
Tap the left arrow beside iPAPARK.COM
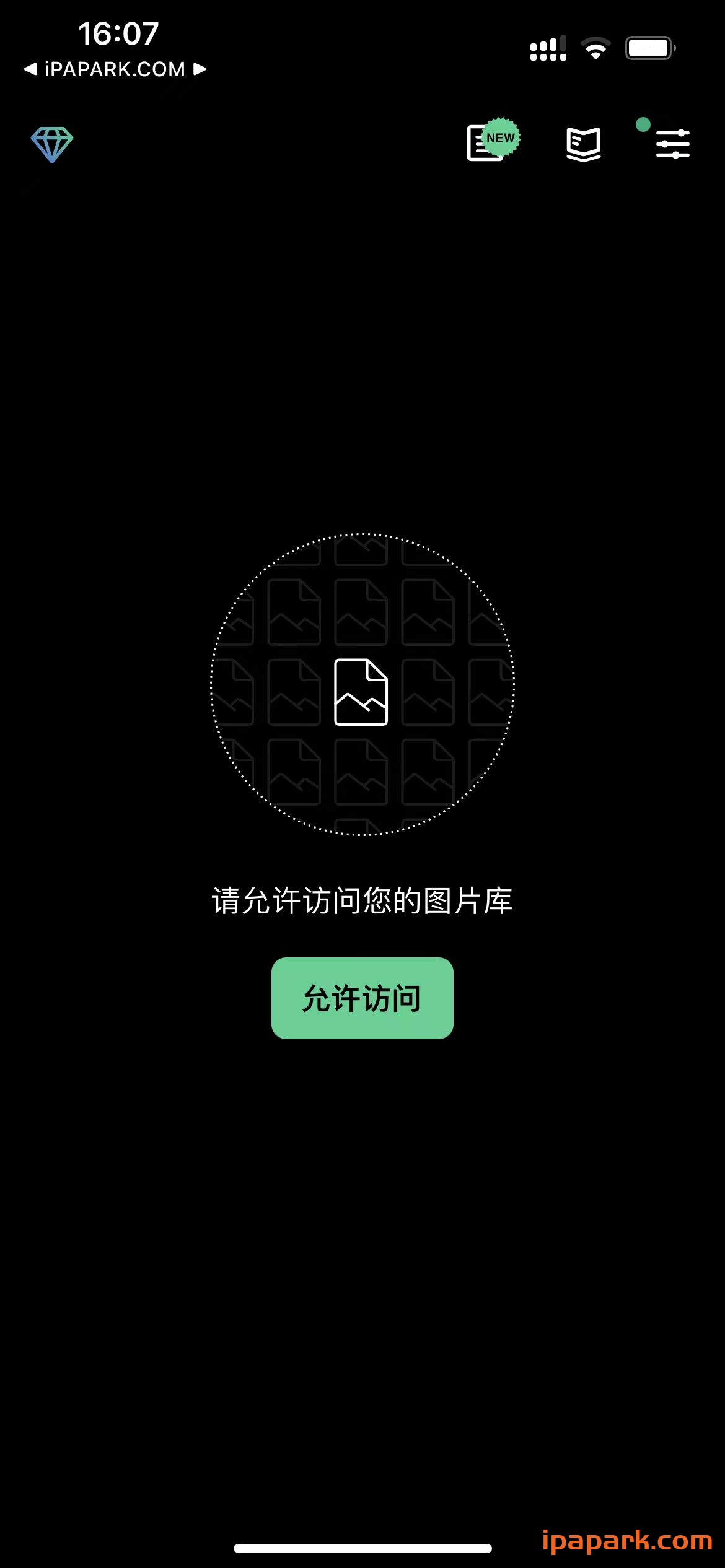[31, 69]
